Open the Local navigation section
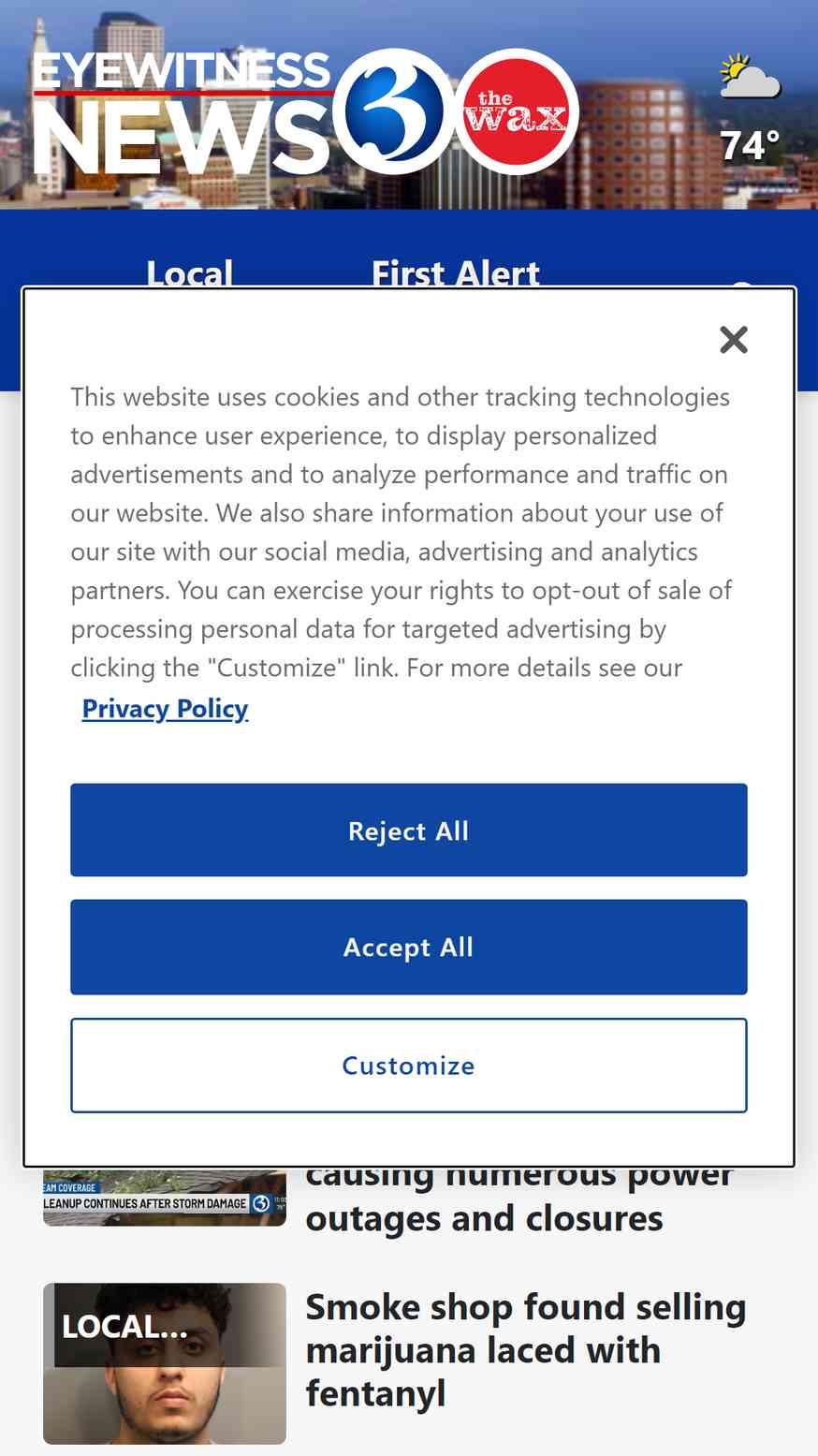 pyautogui.click(x=190, y=272)
